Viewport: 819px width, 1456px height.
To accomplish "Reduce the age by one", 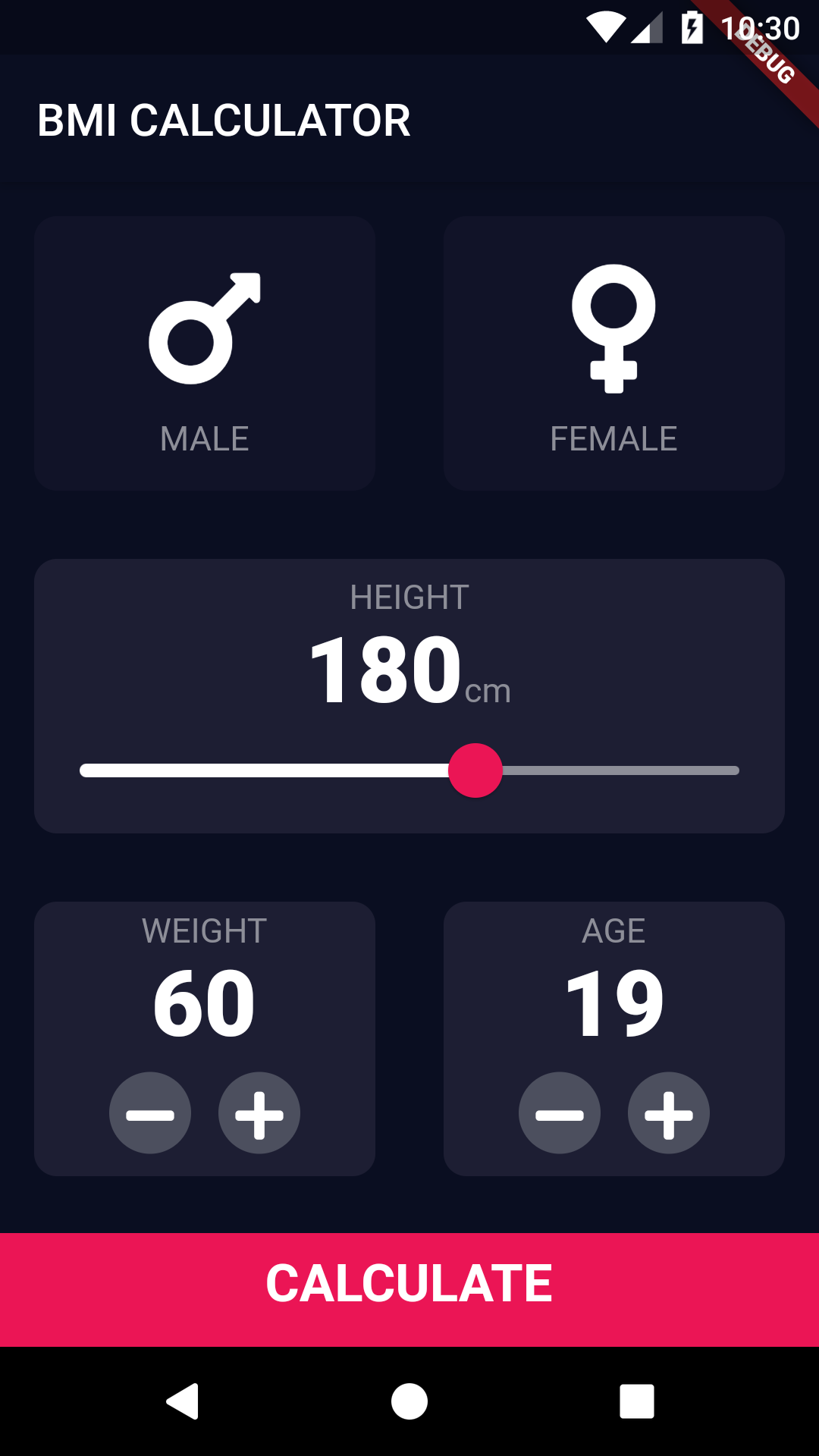I will pos(560,1113).
